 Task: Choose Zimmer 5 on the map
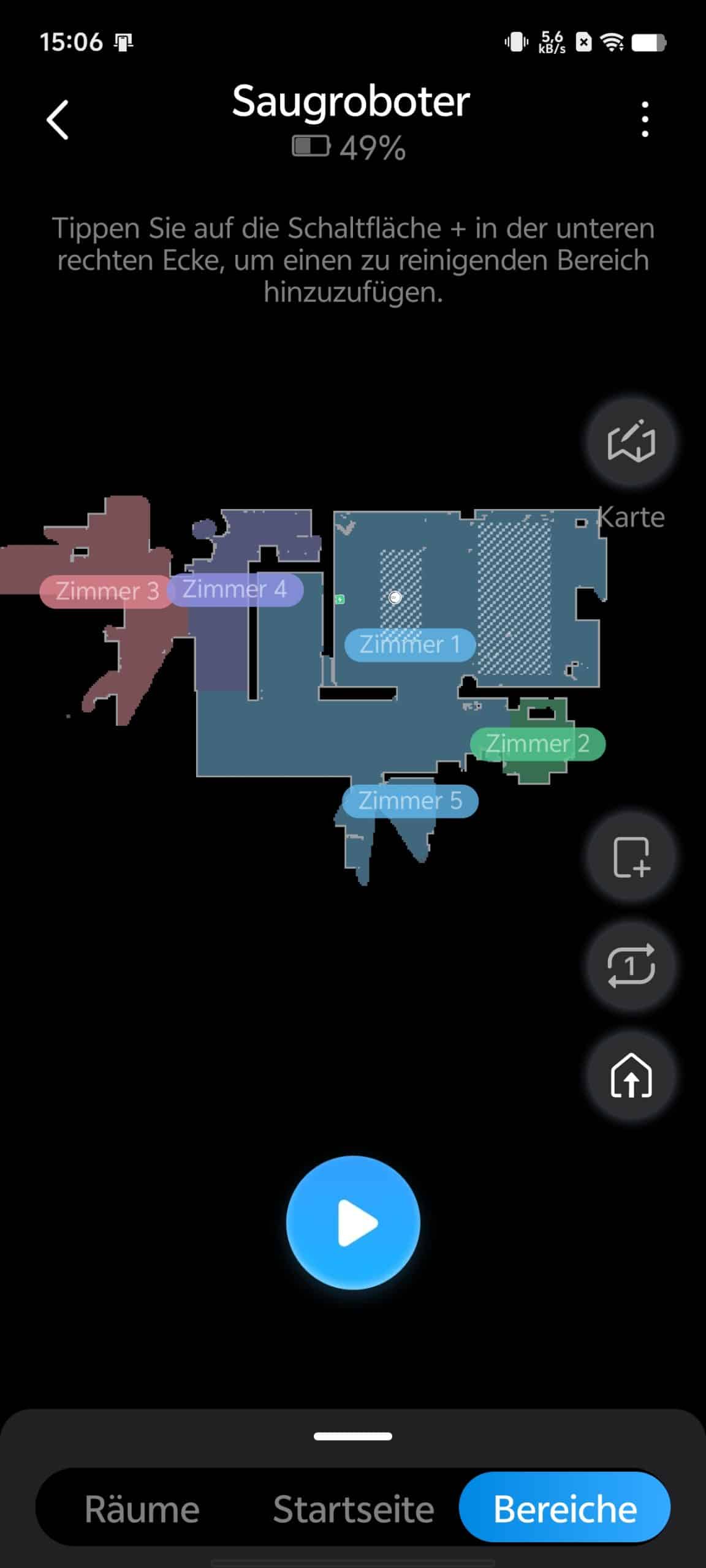[410, 801]
